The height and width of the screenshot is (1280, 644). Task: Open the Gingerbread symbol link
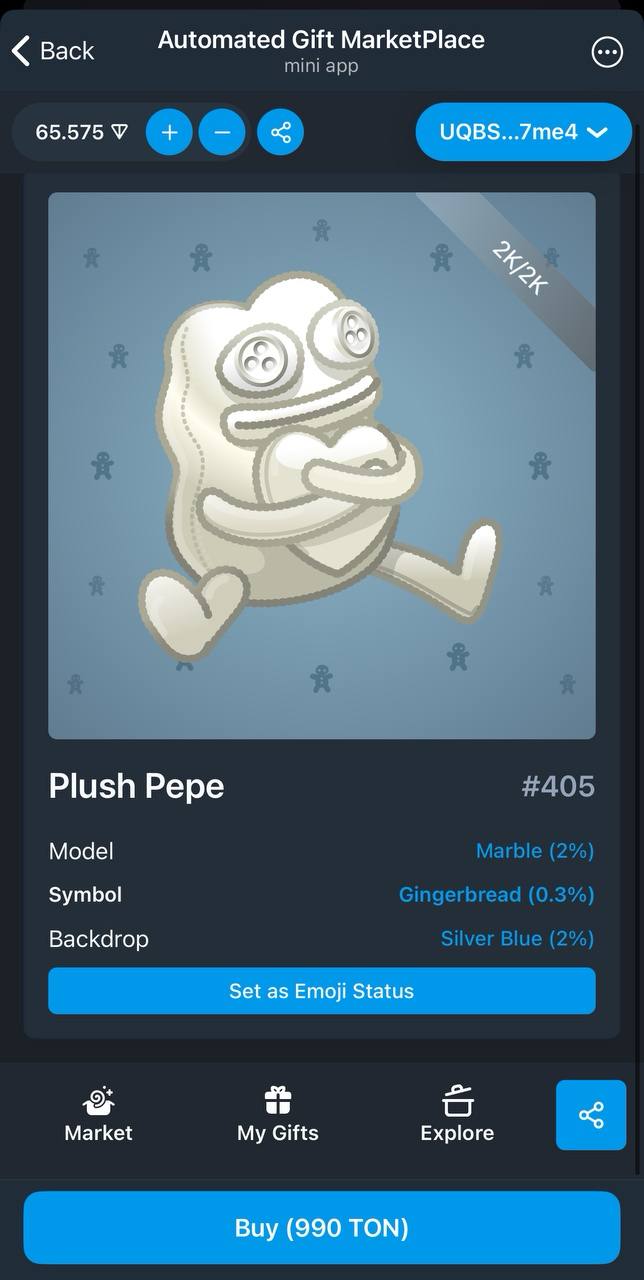[496, 895]
